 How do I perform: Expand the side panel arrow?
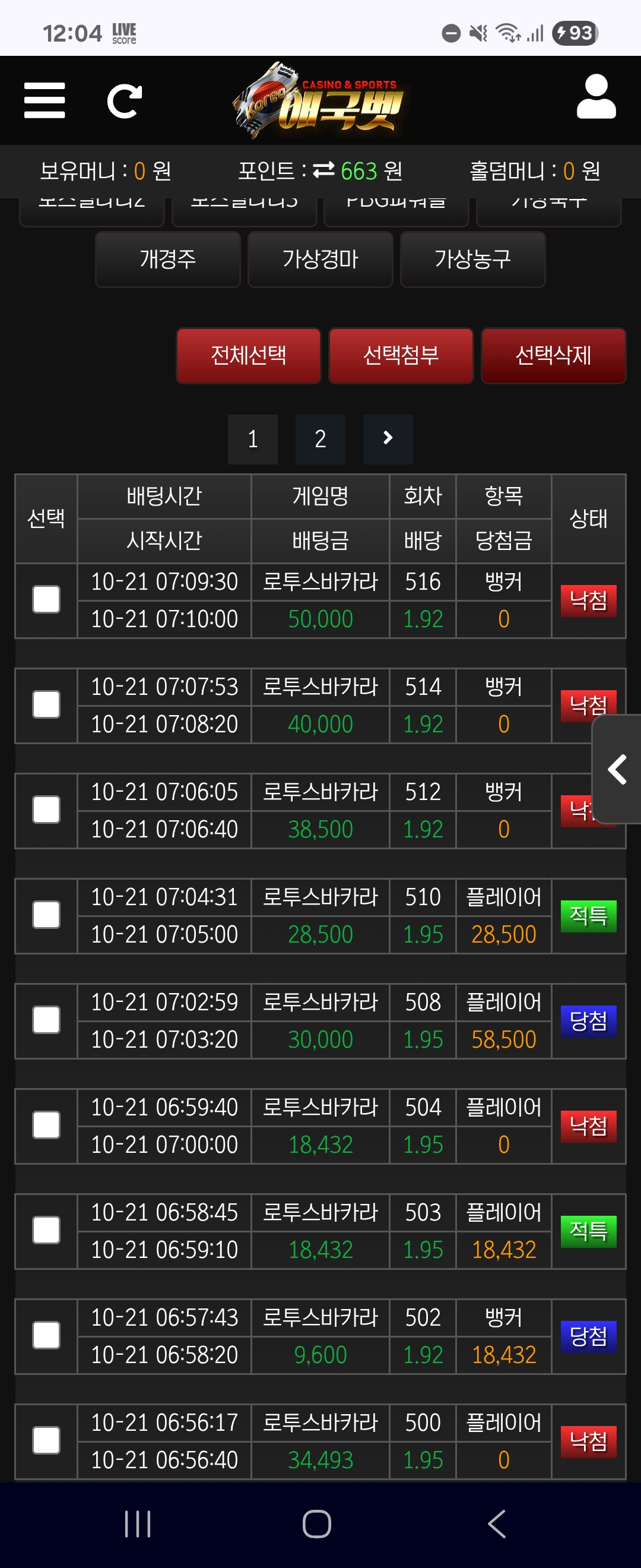point(617,769)
